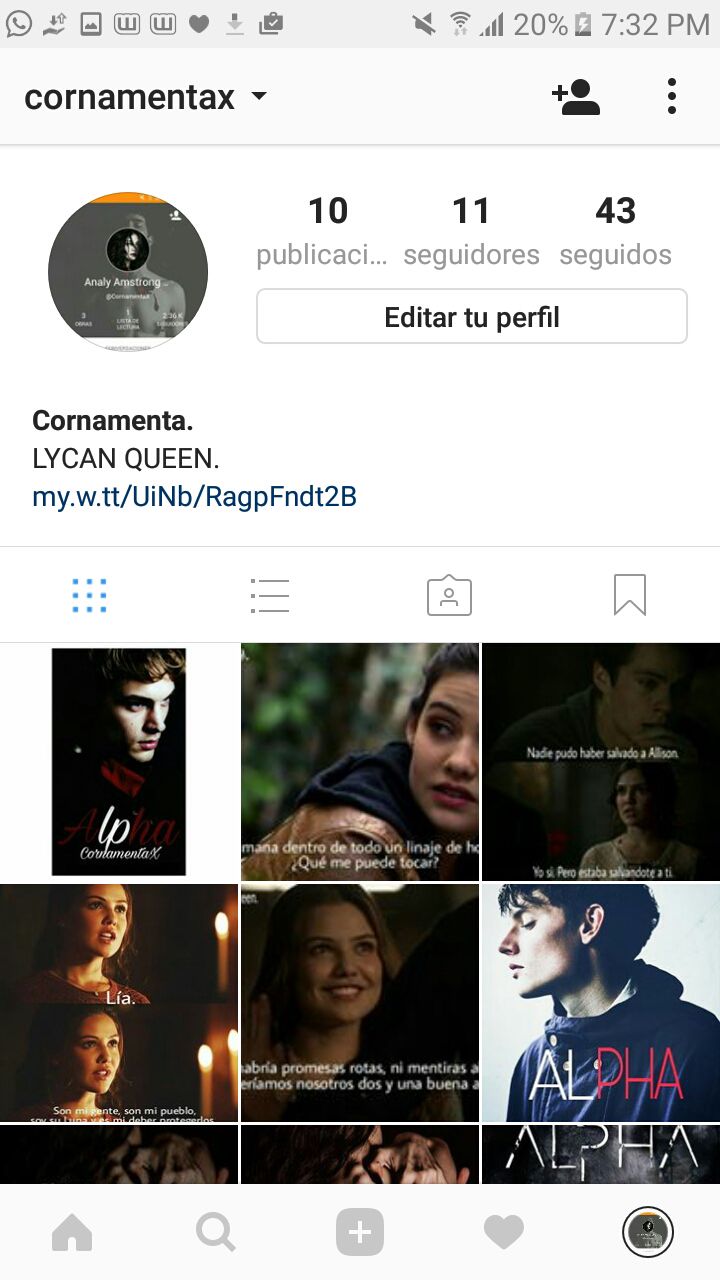The image size is (720, 1280).
Task: Open the activity heart tab
Action: (x=504, y=1232)
